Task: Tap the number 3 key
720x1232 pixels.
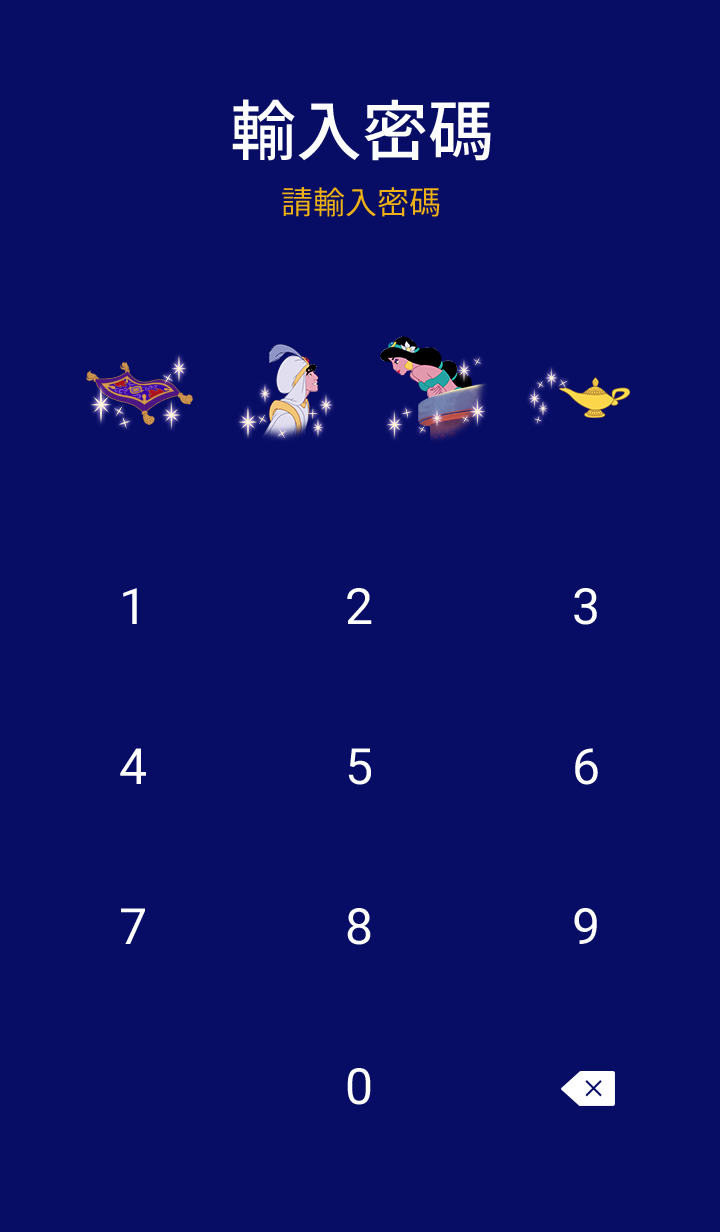Action: 586,604
